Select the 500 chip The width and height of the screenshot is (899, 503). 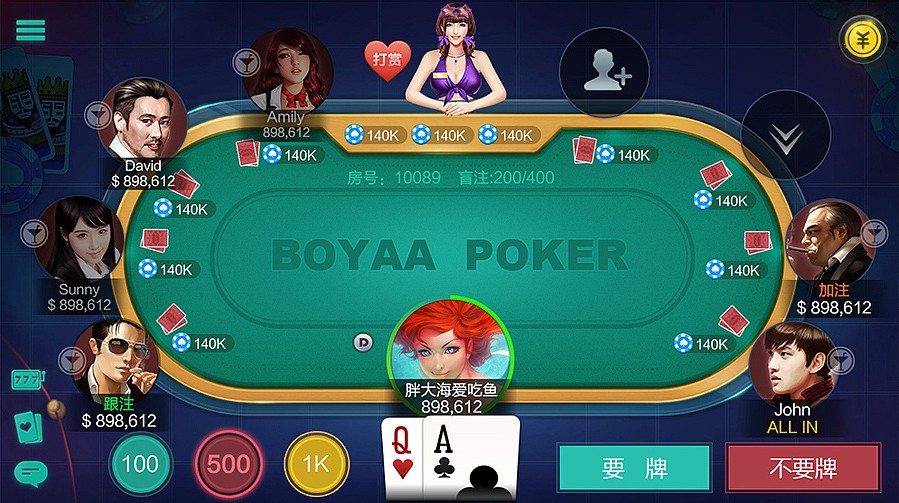(x=229, y=464)
